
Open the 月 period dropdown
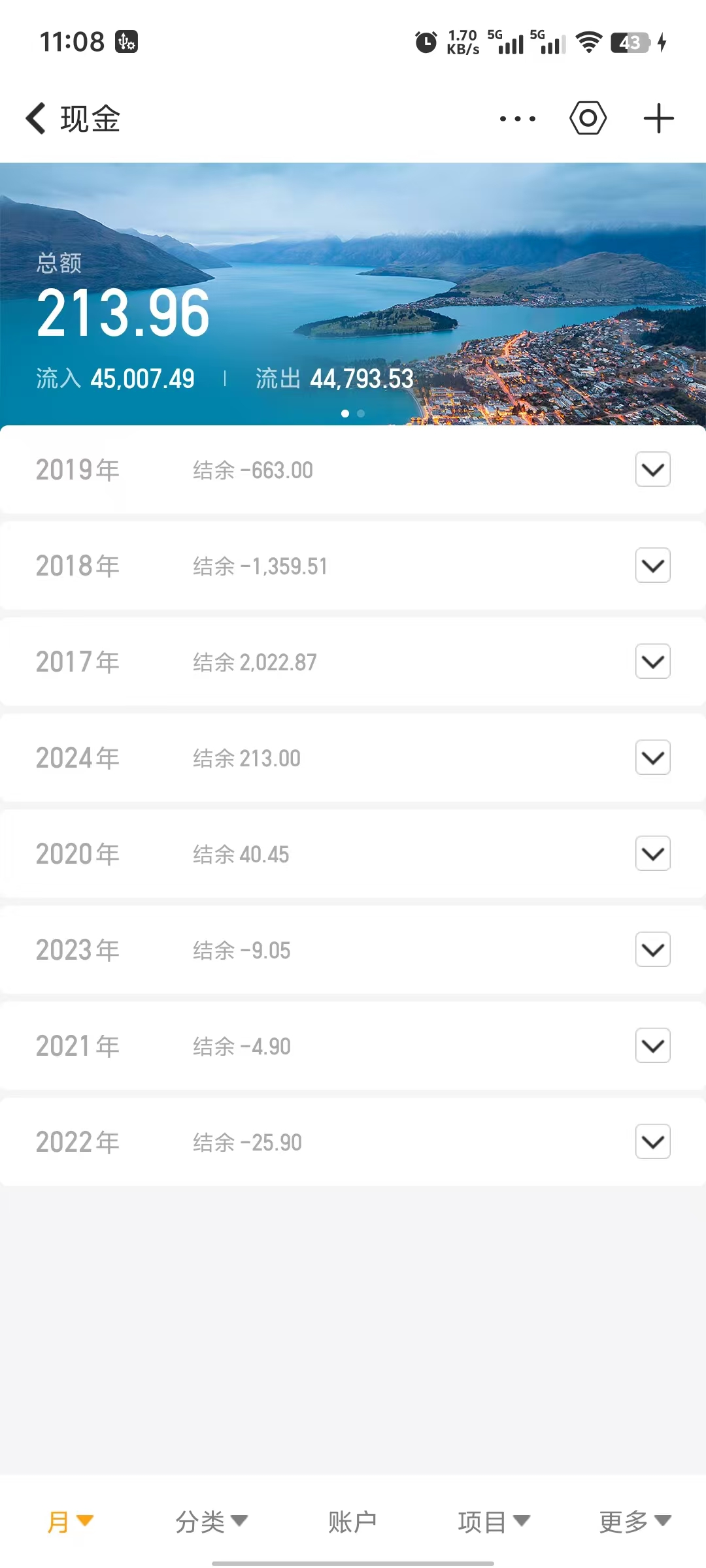pos(71,1522)
